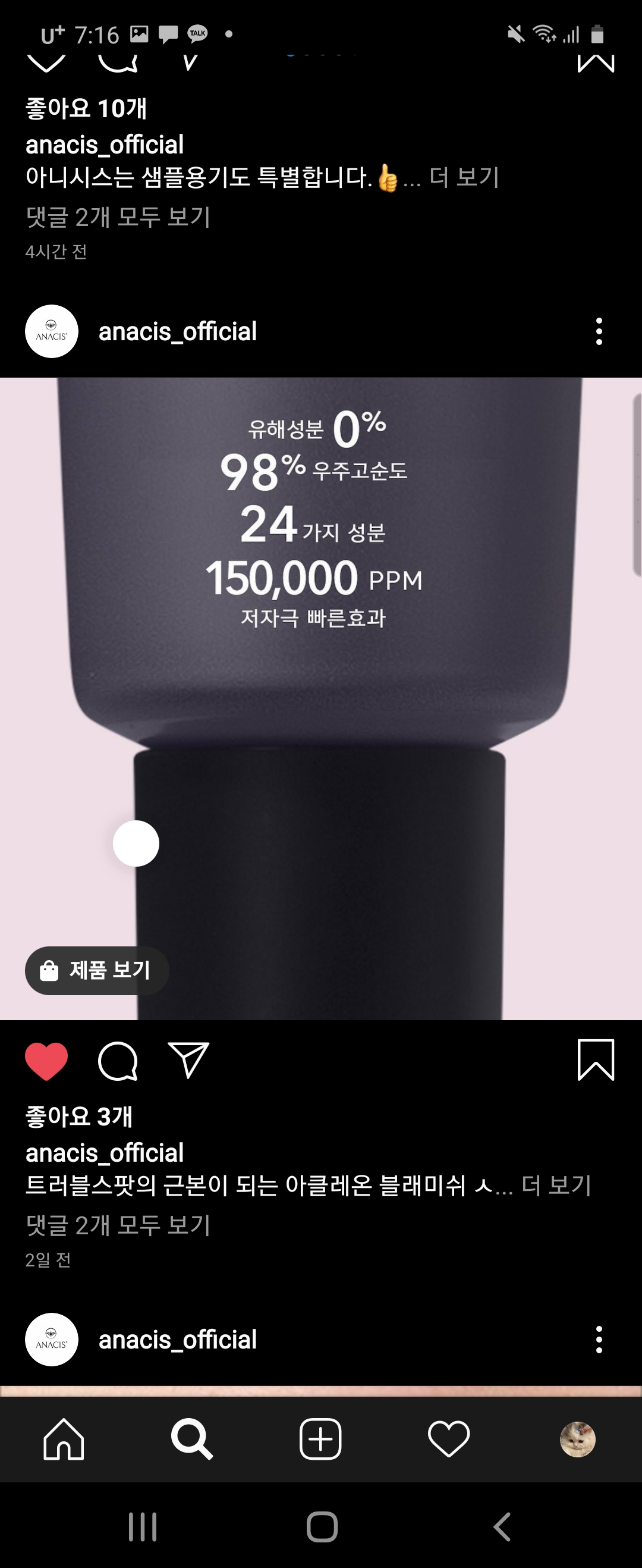Open anacis_official profile from post header avatar
This screenshot has width=642, height=1568.
[x=52, y=332]
